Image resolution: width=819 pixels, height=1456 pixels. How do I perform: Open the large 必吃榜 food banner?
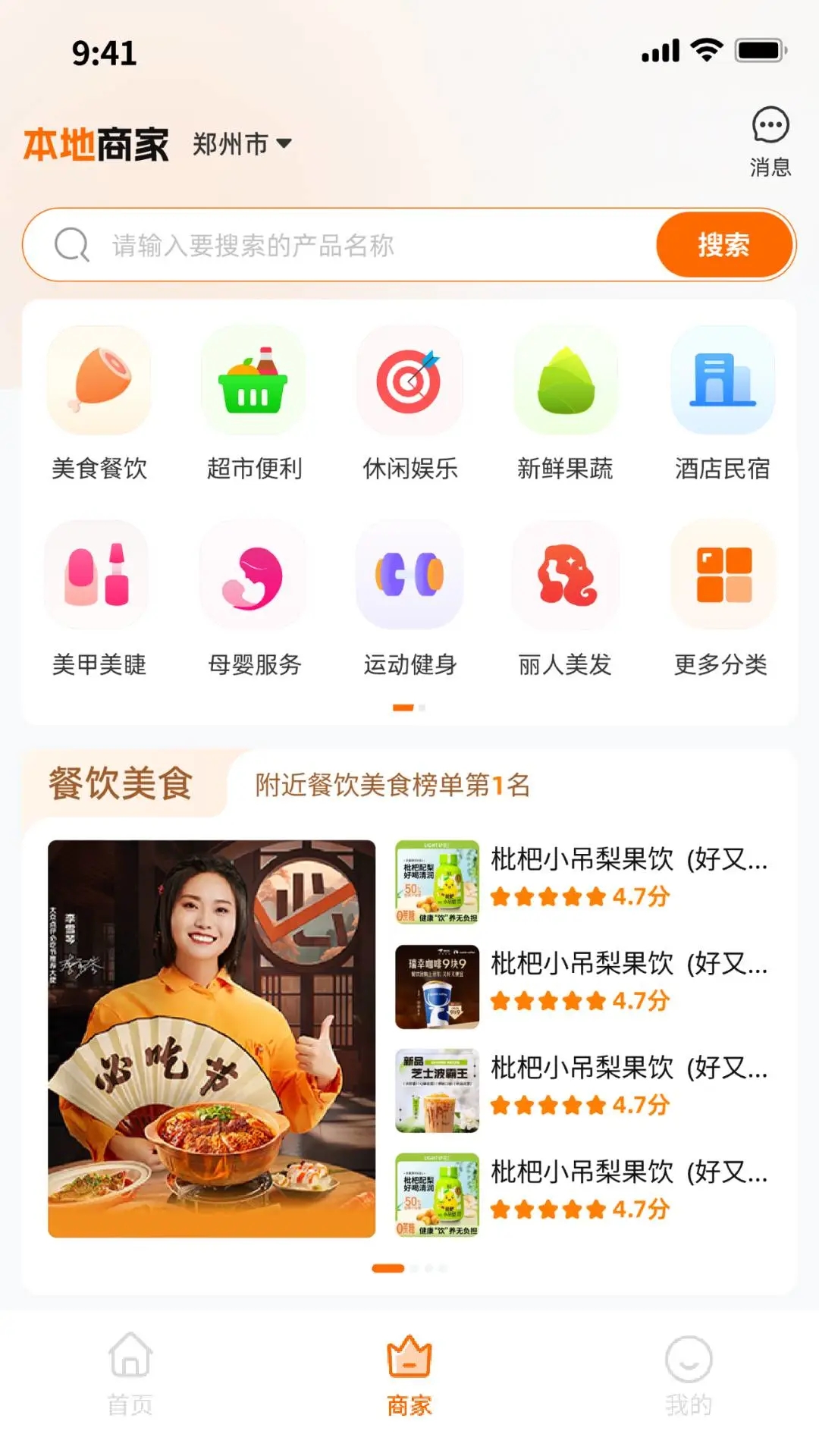coord(212,1039)
